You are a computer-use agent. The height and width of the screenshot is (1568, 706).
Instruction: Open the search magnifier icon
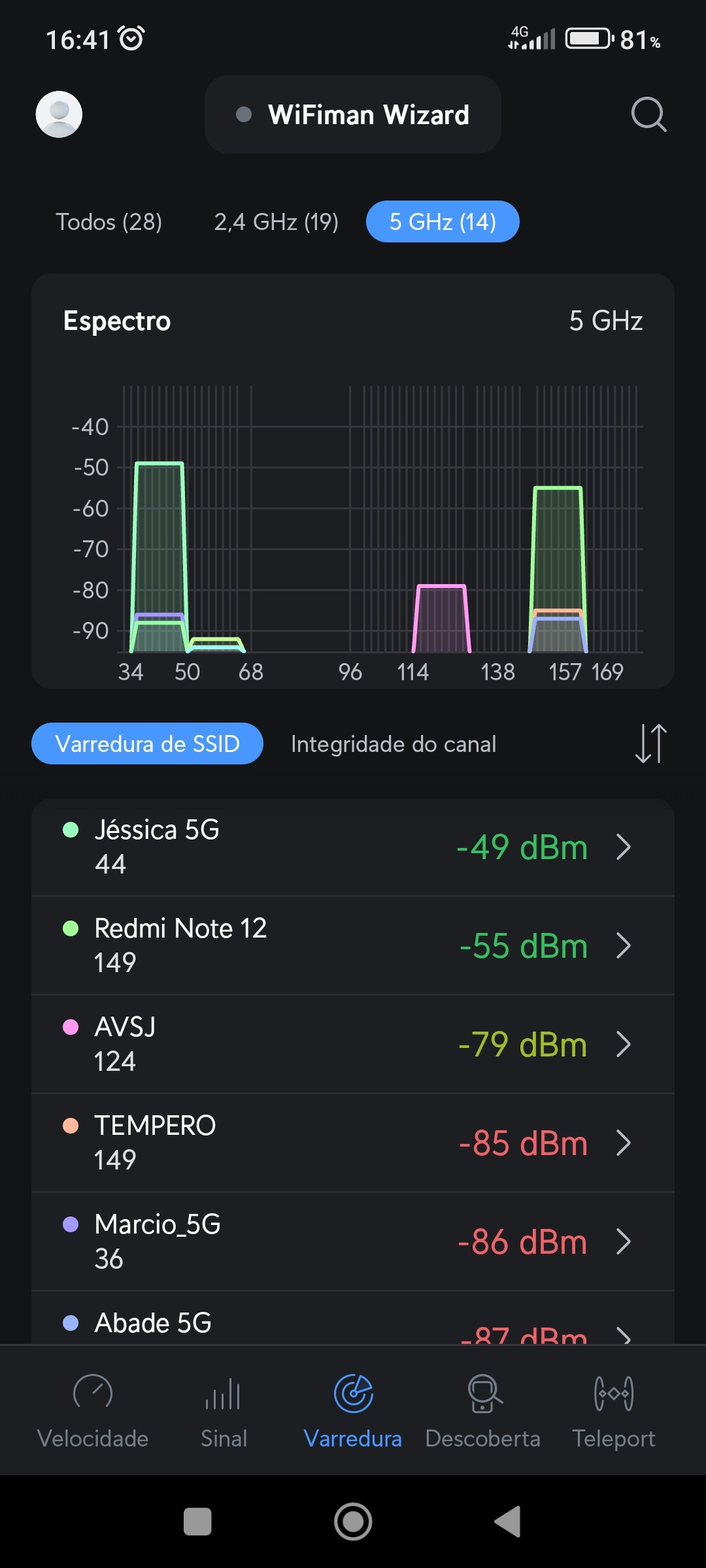pyautogui.click(x=648, y=114)
